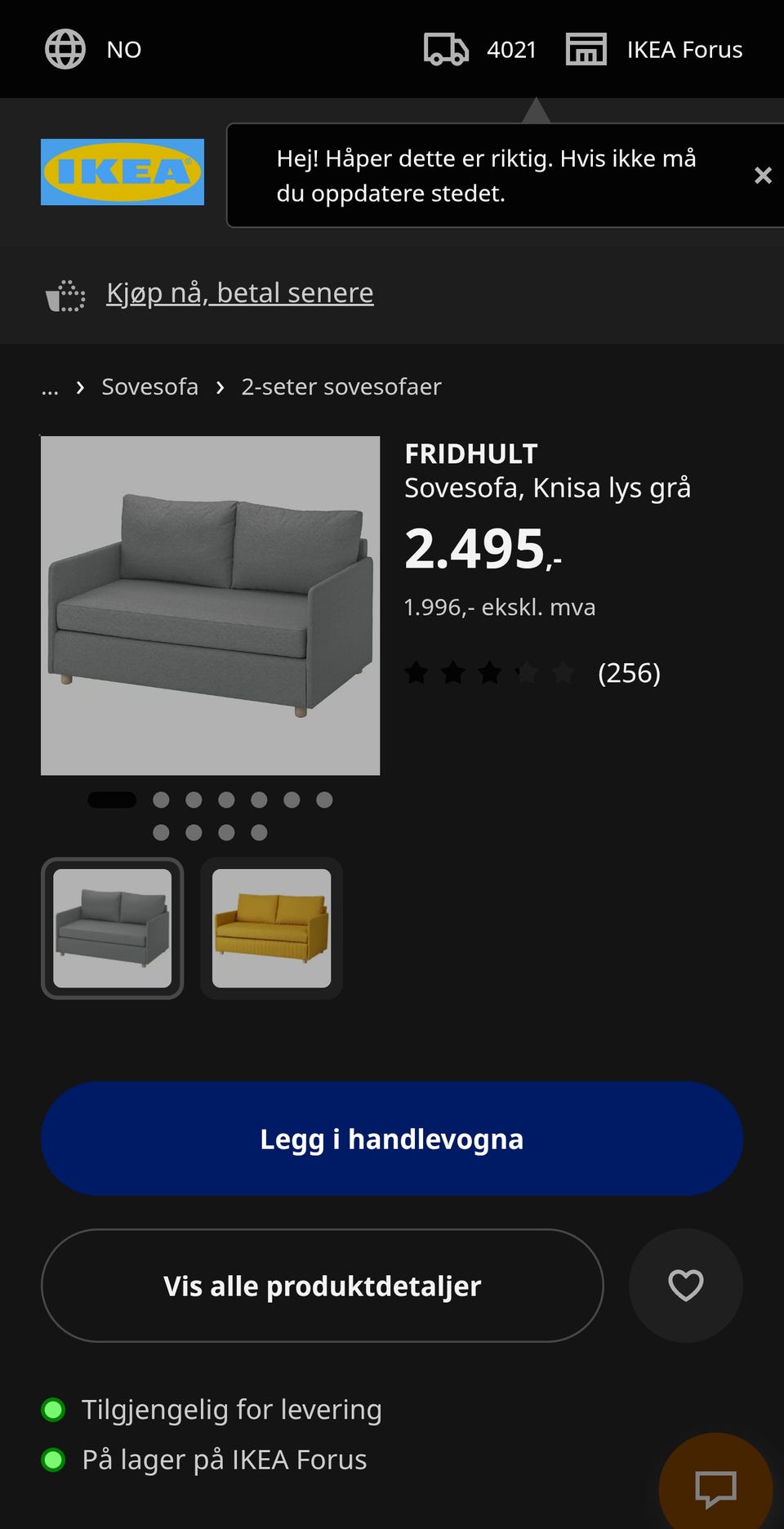
Task: Select the IKEA Forus store
Action: tap(654, 49)
